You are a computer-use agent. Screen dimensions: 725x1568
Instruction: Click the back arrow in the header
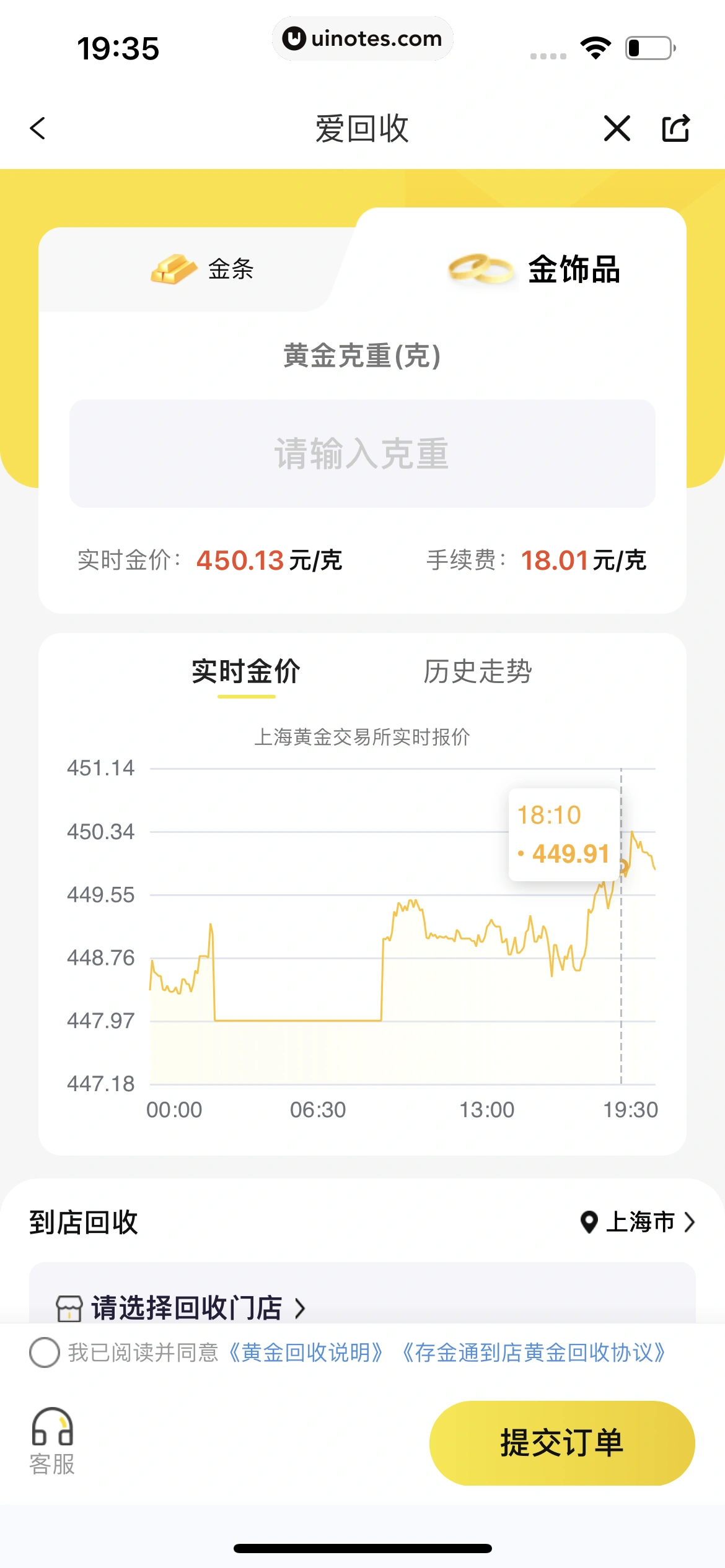pyautogui.click(x=37, y=128)
